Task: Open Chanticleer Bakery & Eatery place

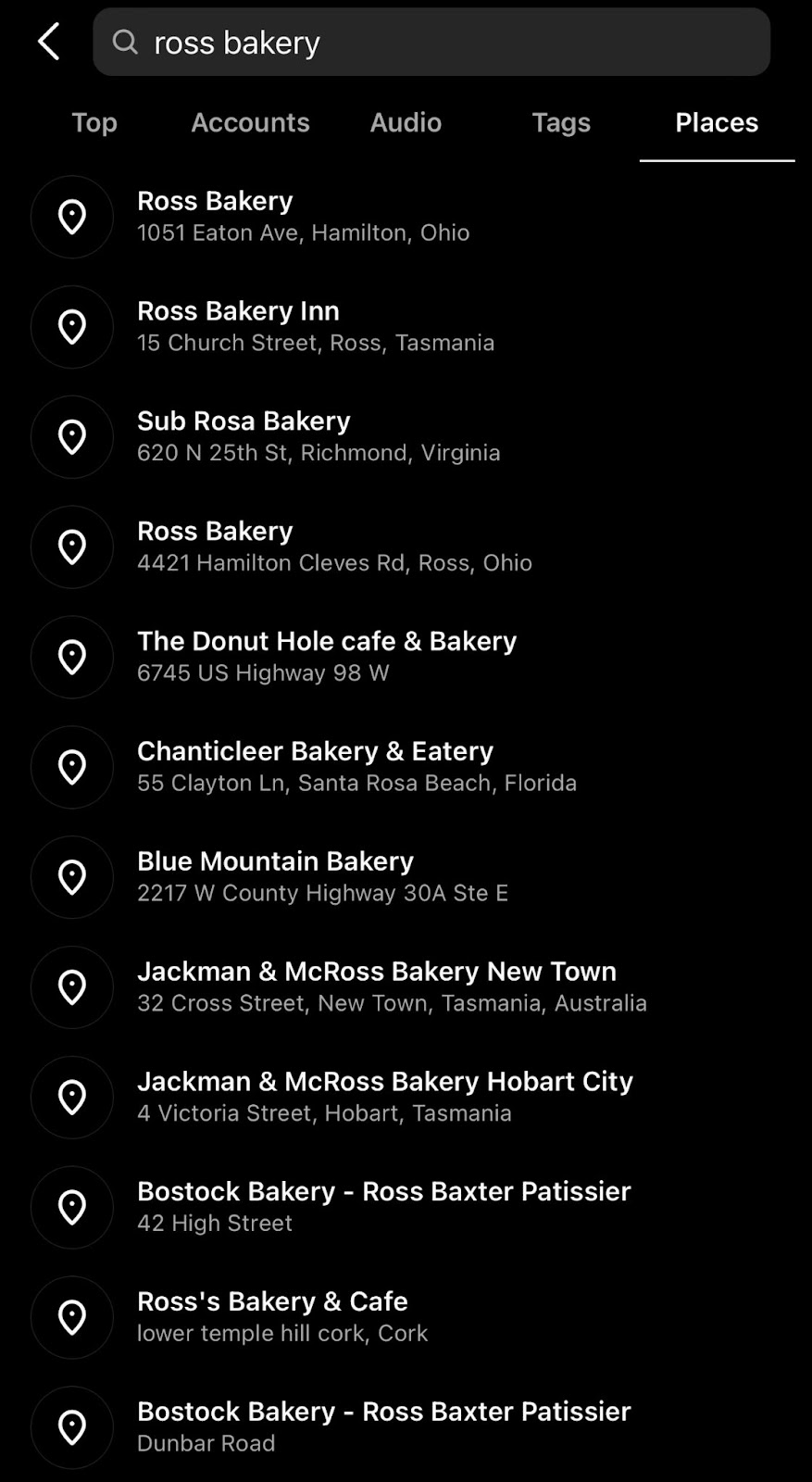Action: 356,767
